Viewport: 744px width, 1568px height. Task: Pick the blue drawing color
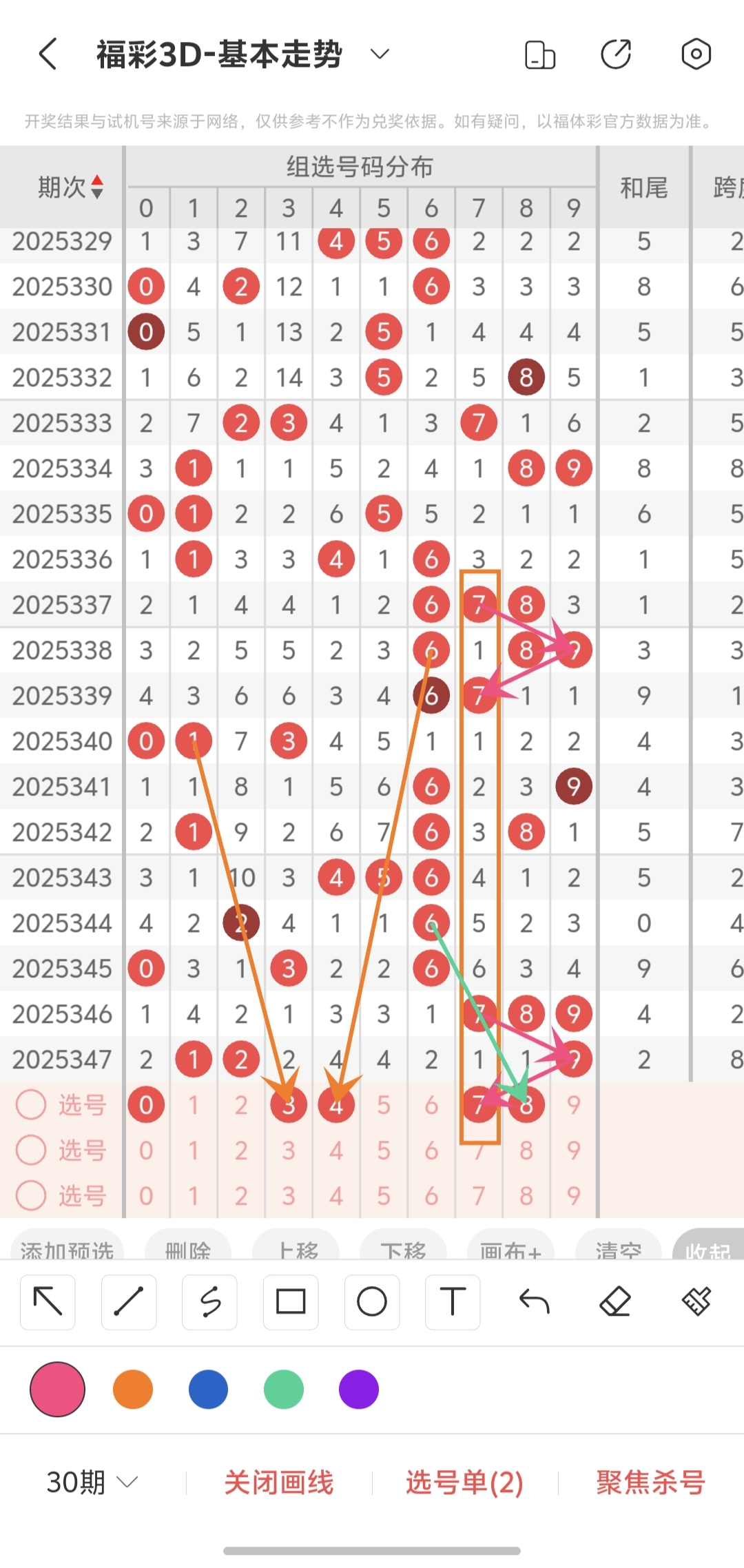coord(208,1390)
